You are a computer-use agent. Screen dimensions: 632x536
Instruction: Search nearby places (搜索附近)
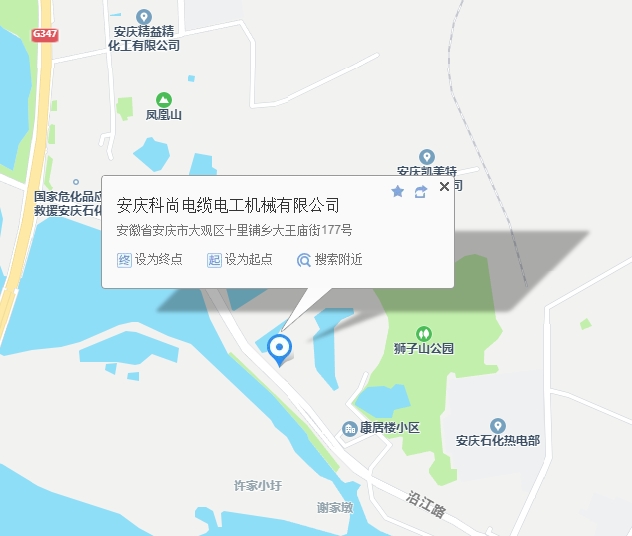coord(329,260)
